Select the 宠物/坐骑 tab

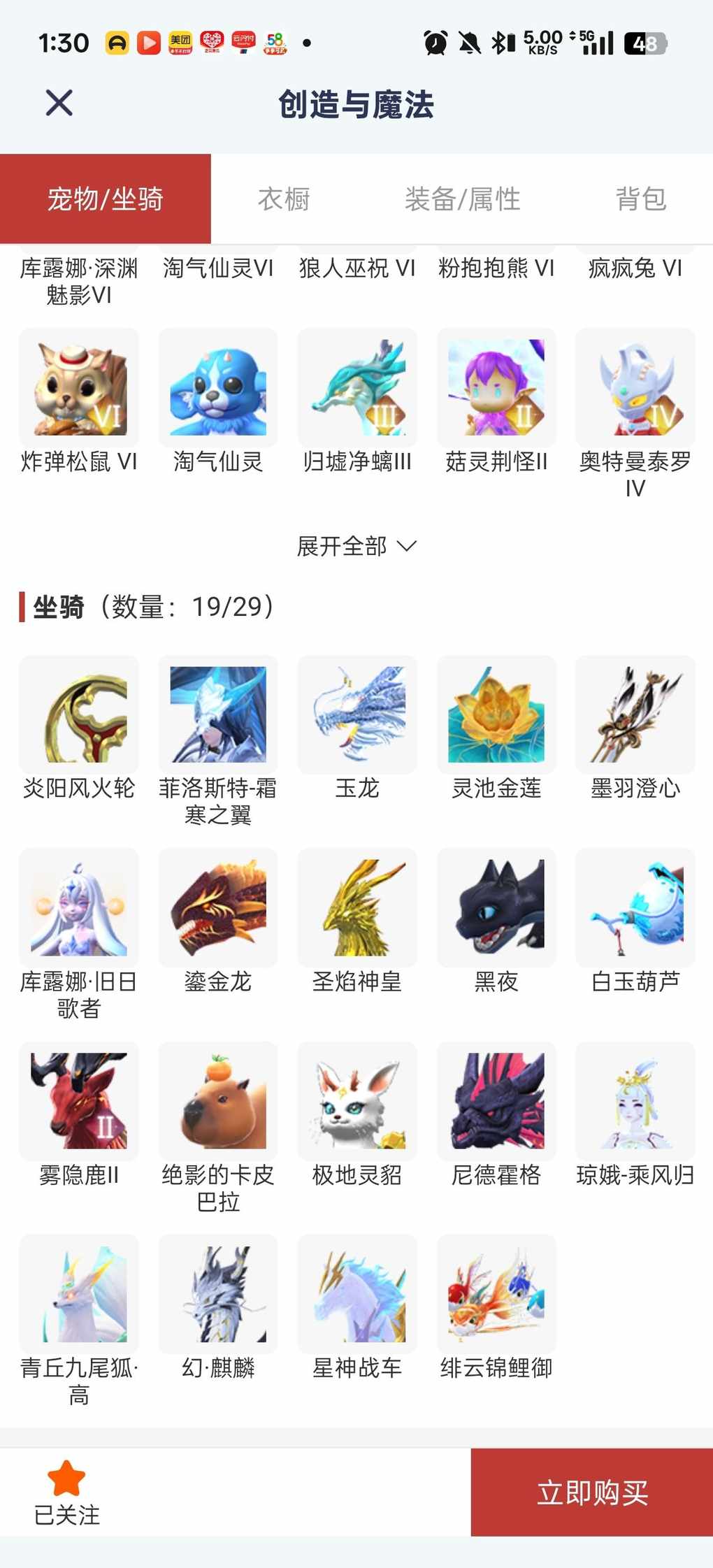[x=106, y=199]
